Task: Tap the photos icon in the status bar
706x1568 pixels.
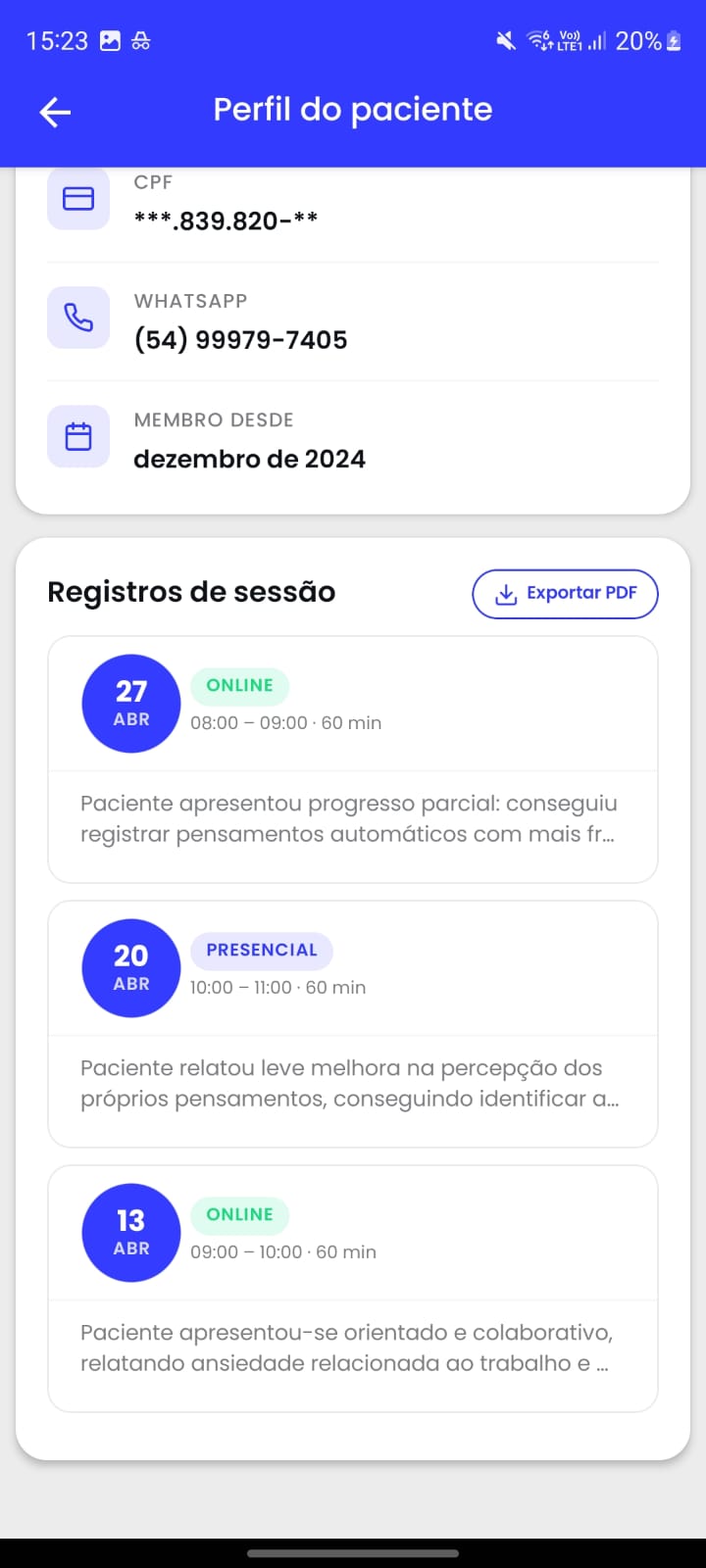Action: click(108, 40)
